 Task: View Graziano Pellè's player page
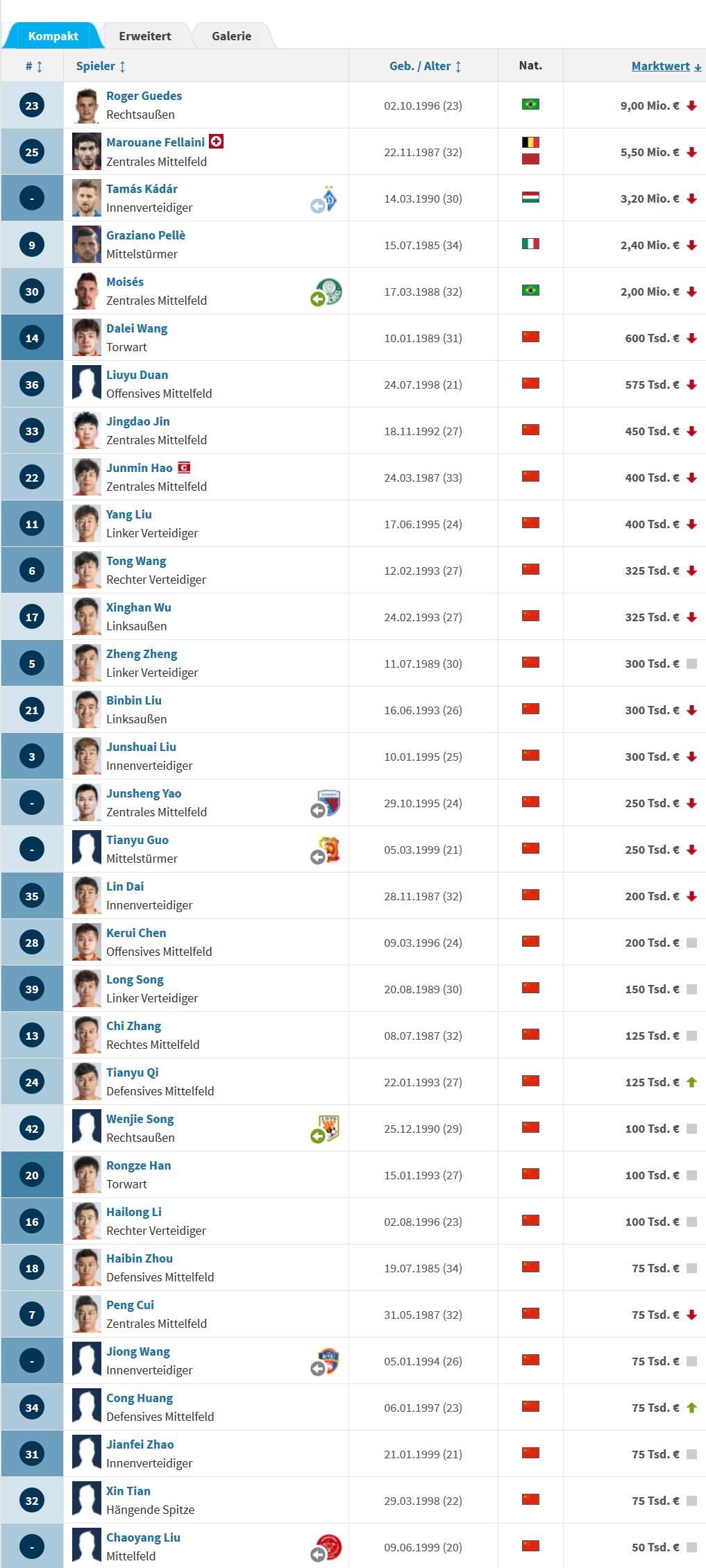click(146, 235)
